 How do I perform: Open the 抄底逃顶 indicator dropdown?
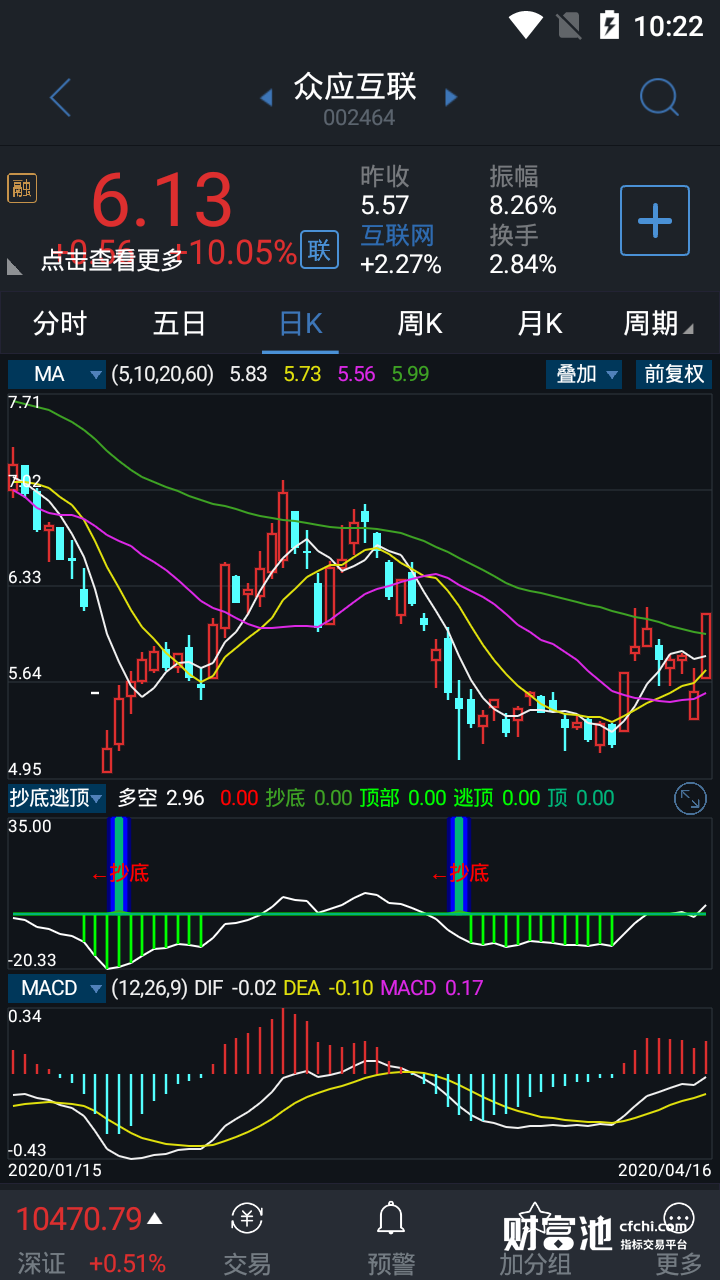click(57, 798)
